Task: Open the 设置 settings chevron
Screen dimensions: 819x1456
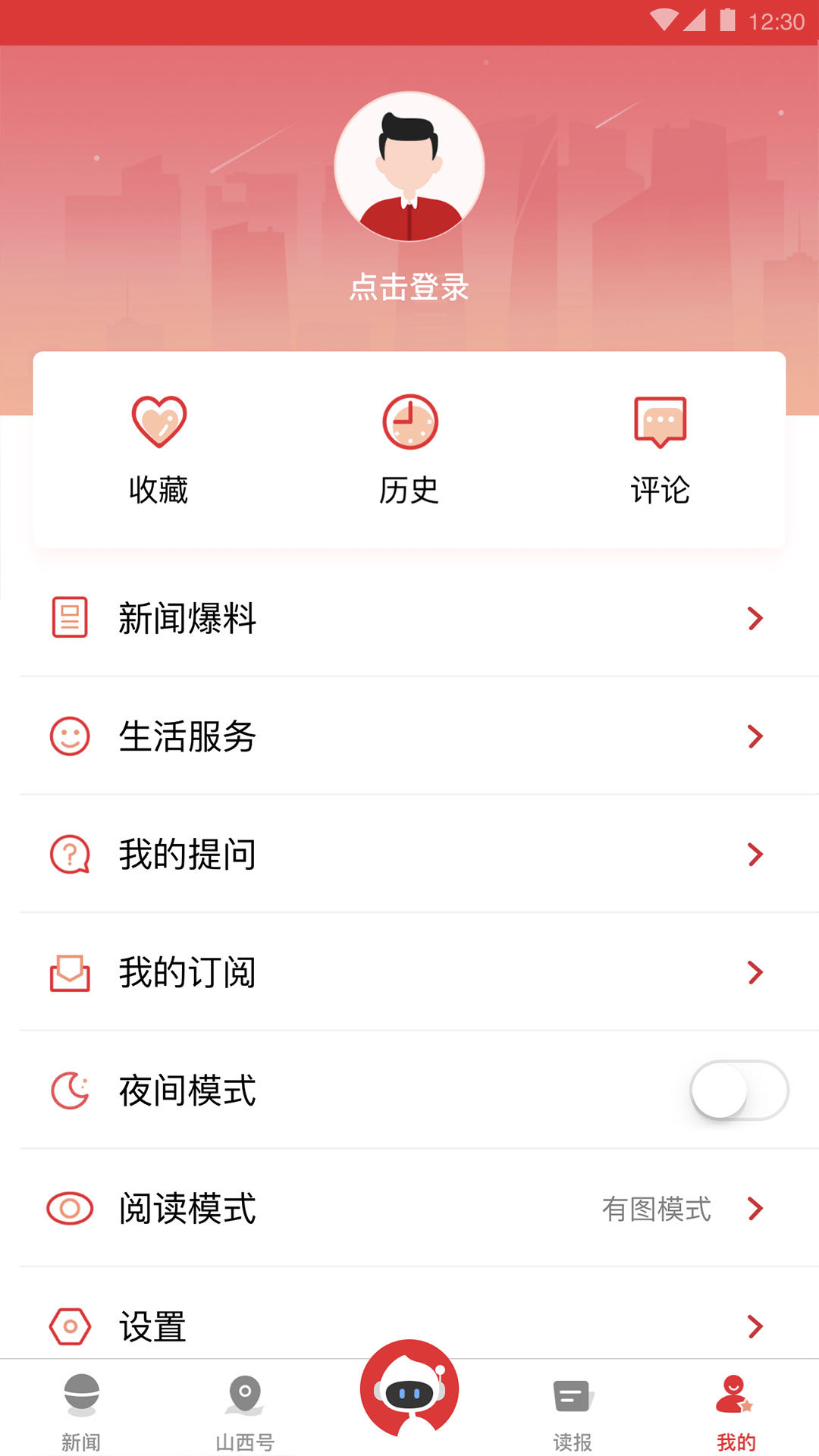Action: coord(755,1328)
